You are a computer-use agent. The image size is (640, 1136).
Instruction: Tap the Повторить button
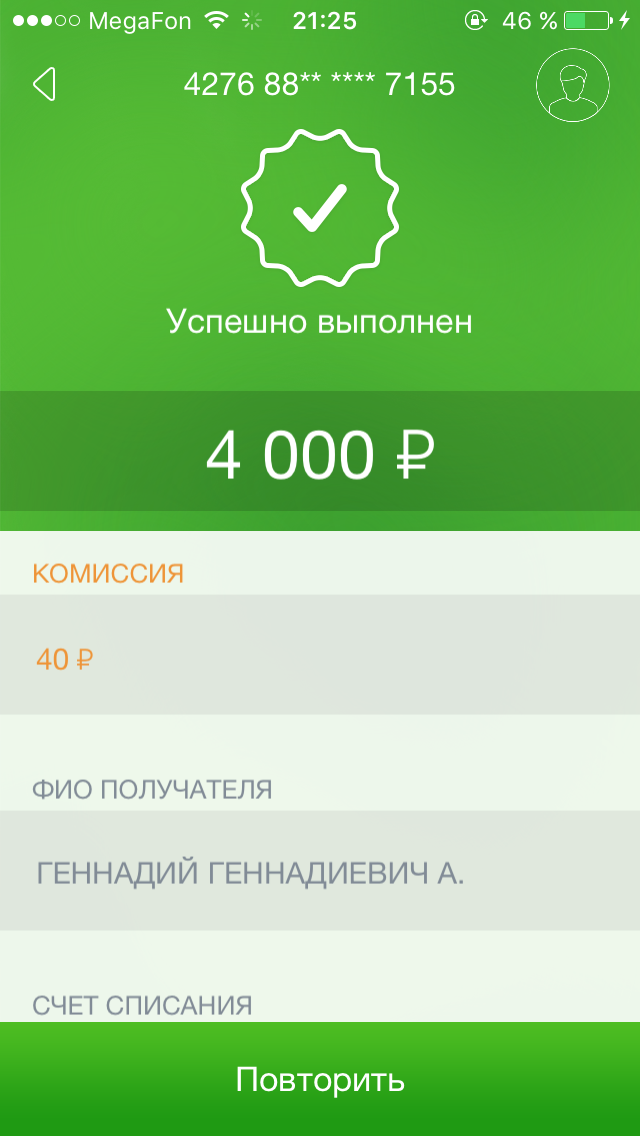click(x=320, y=1080)
